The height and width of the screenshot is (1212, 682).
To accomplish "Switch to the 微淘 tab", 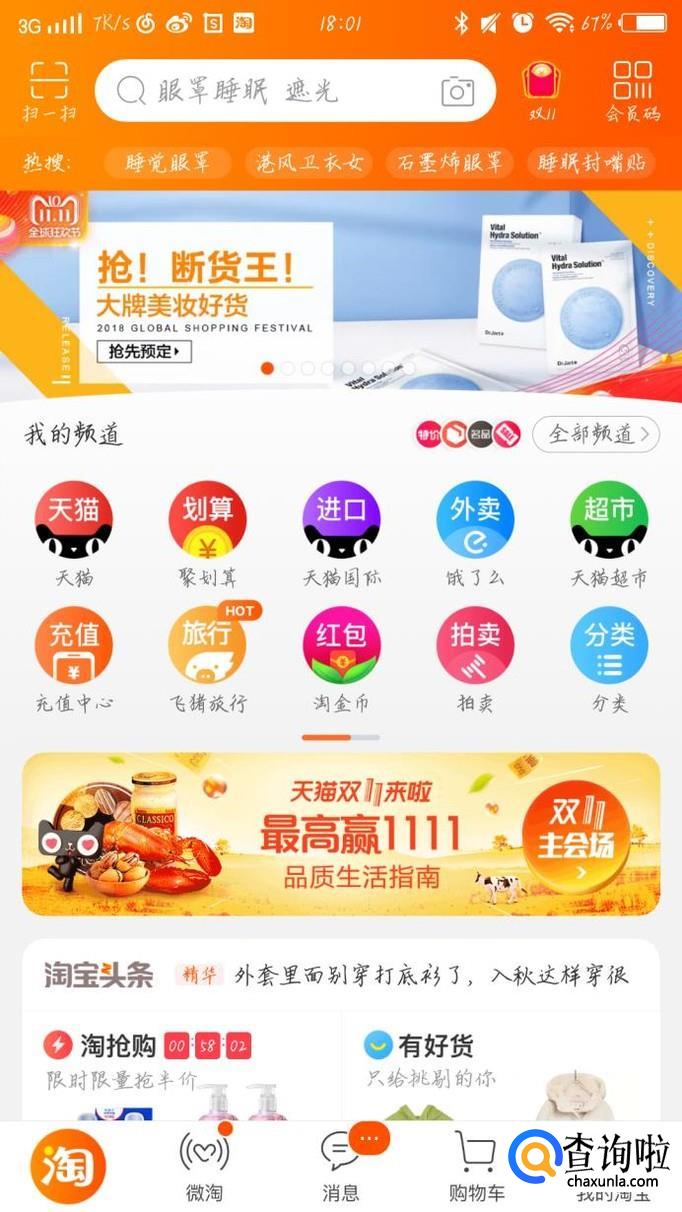I will point(204,1166).
